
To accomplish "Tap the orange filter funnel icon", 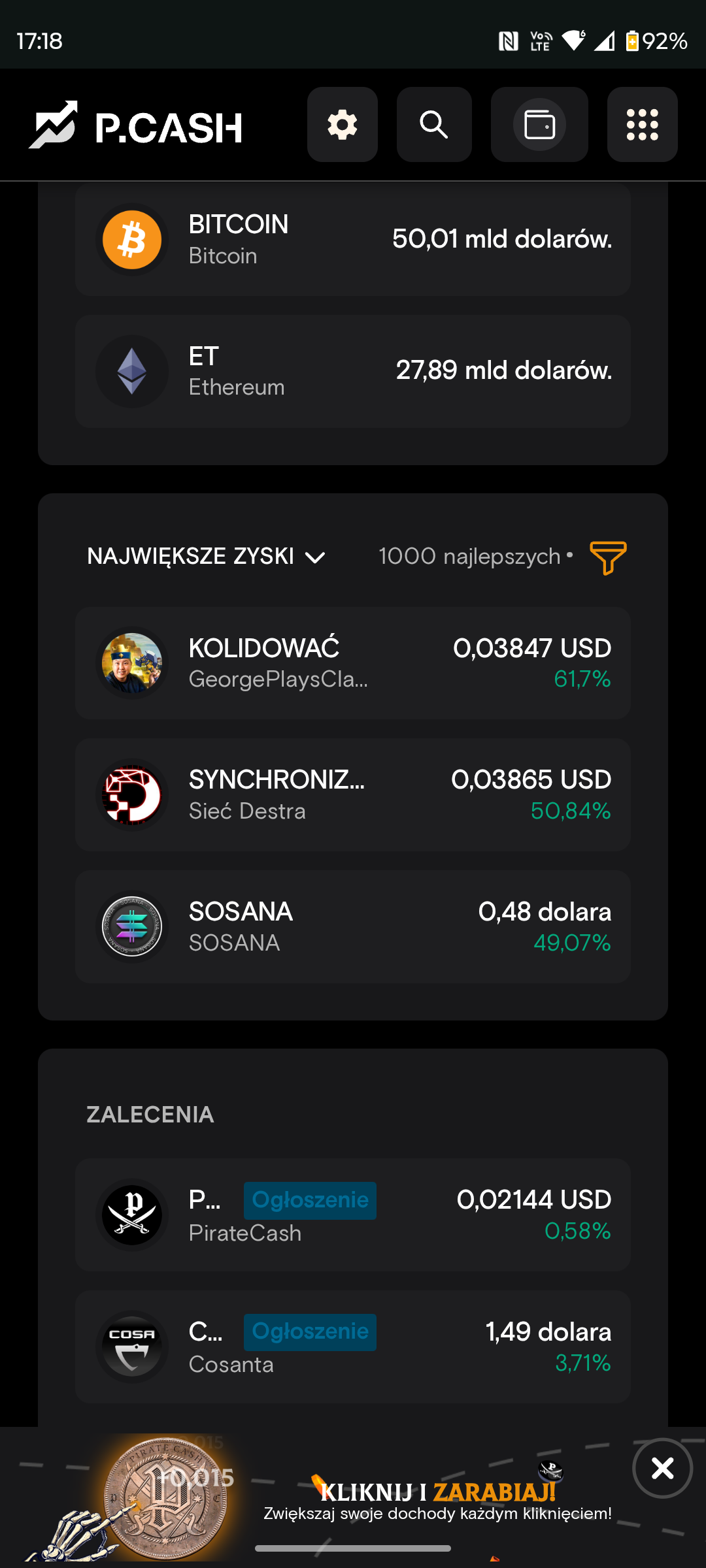I will 608,557.
